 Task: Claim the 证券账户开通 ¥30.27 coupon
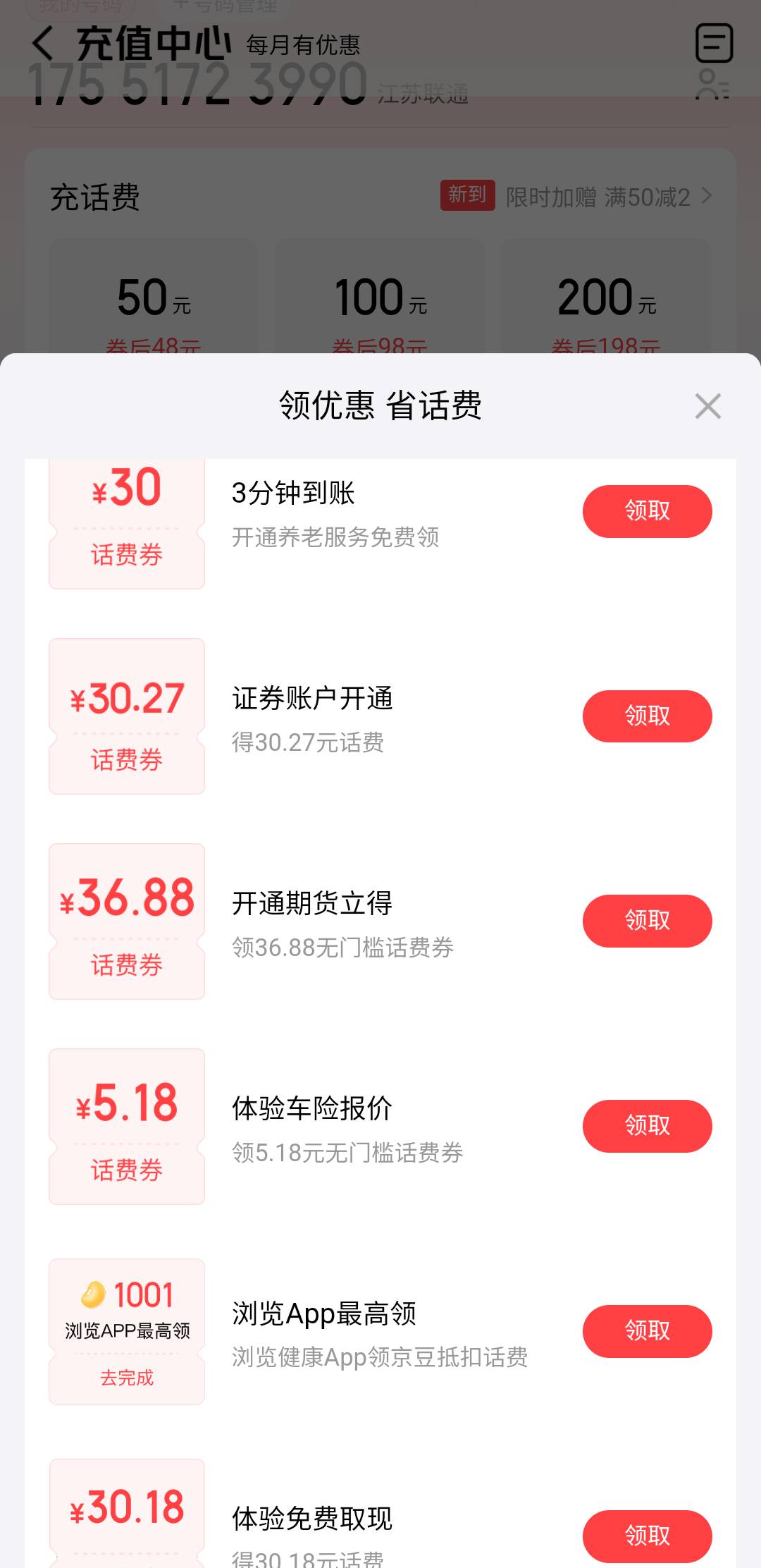(x=647, y=716)
